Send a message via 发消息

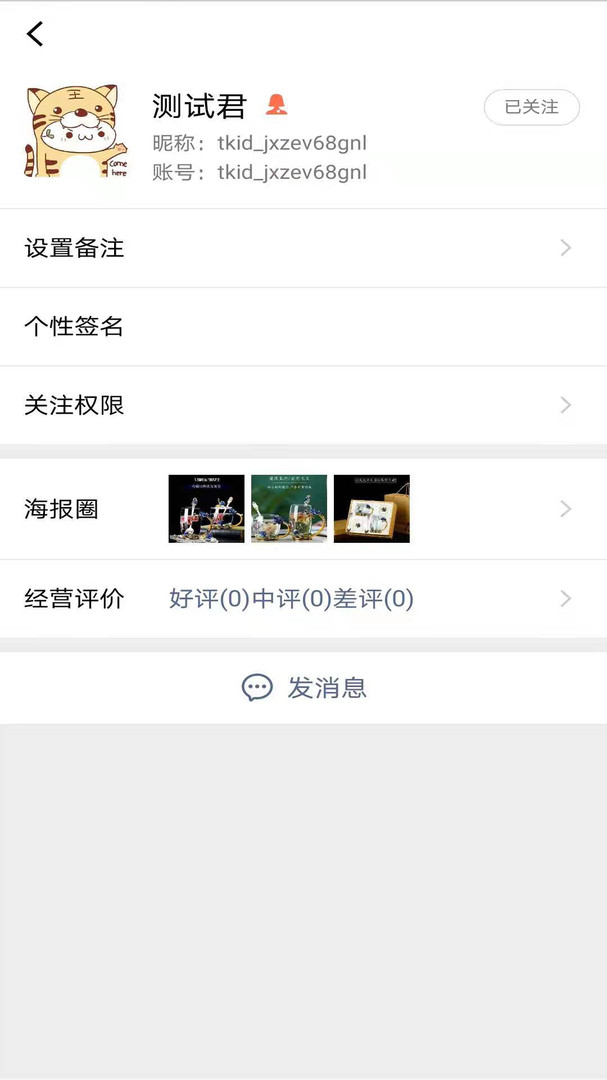coord(304,688)
